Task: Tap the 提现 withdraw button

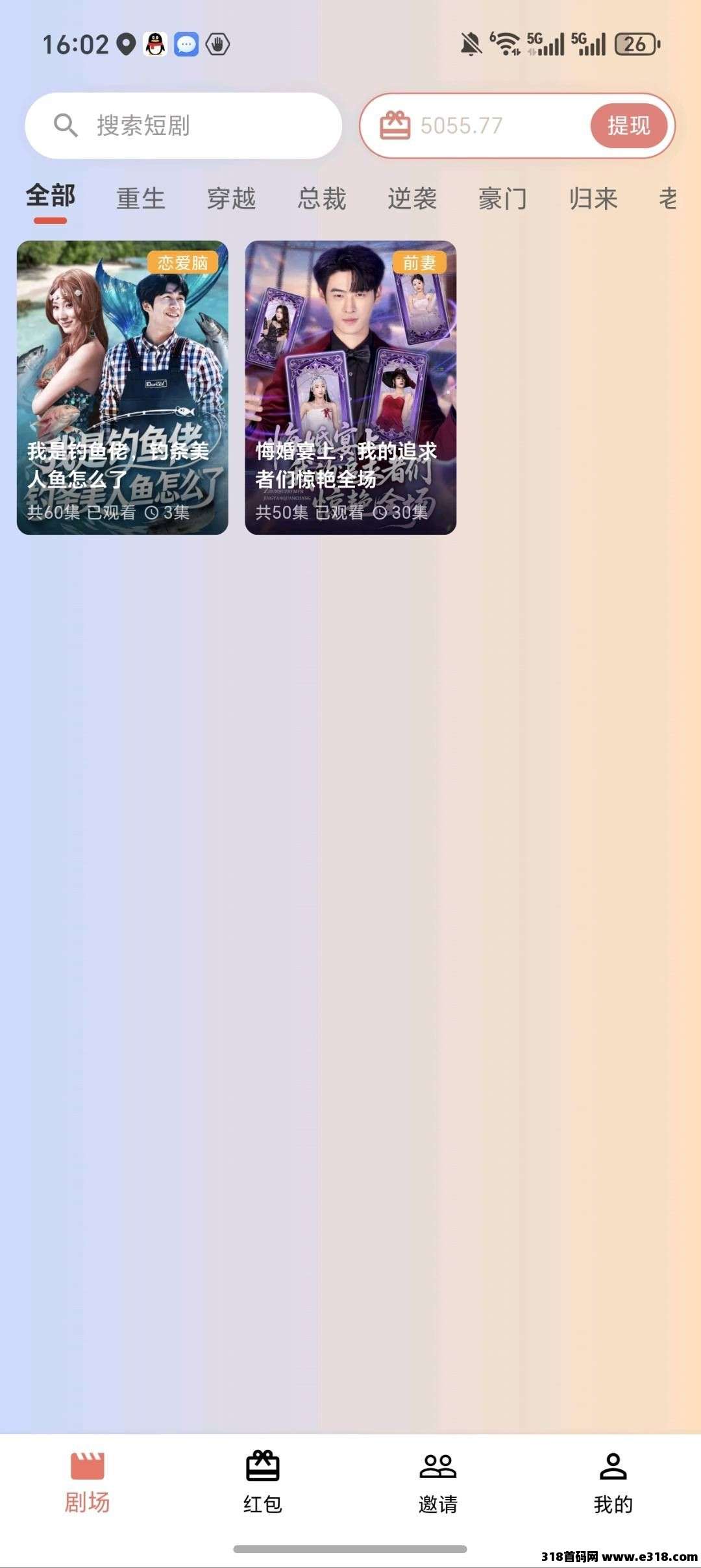Action: [x=628, y=125]
